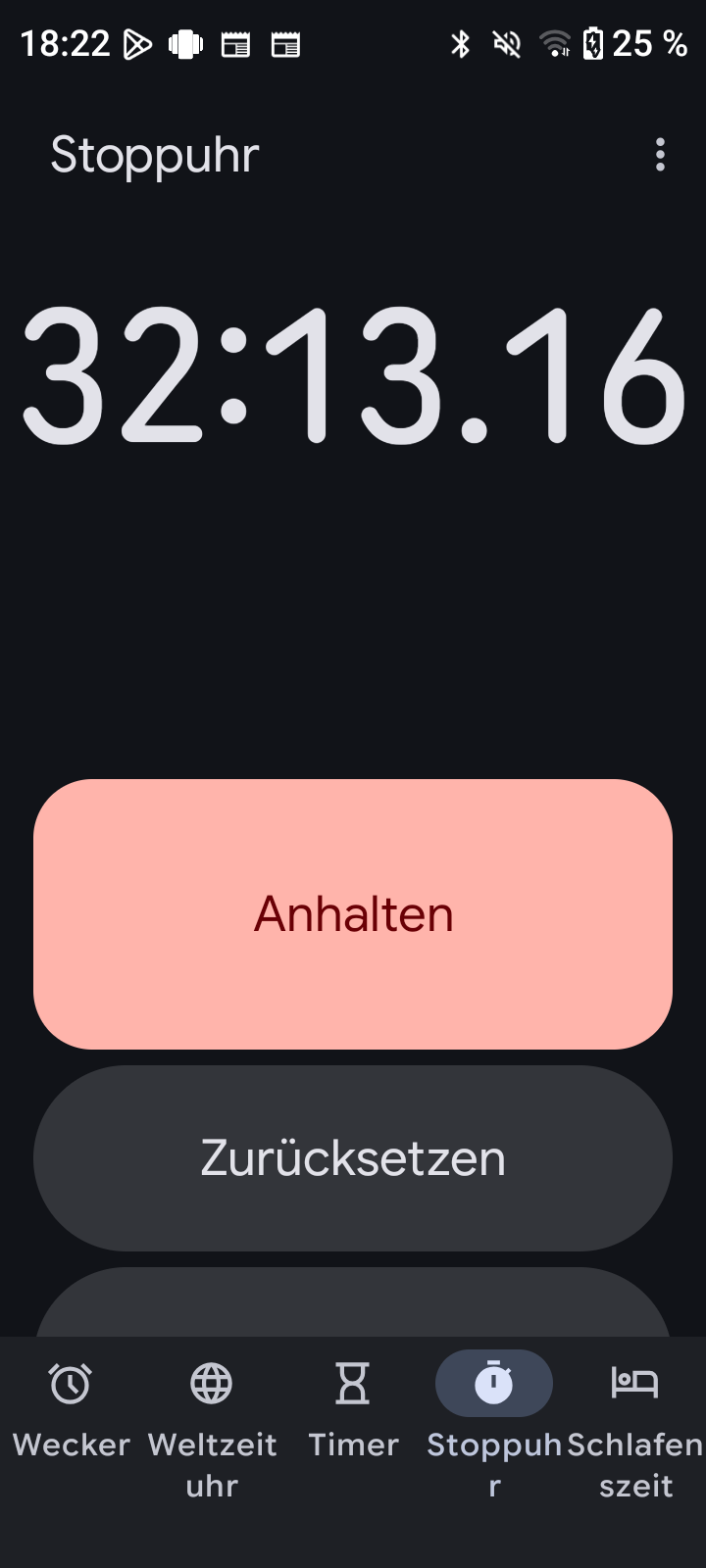Open the Weltzeituhr tab
Image resolution: width=706 pixels, height=1568 pixels.
point(212,1421)
